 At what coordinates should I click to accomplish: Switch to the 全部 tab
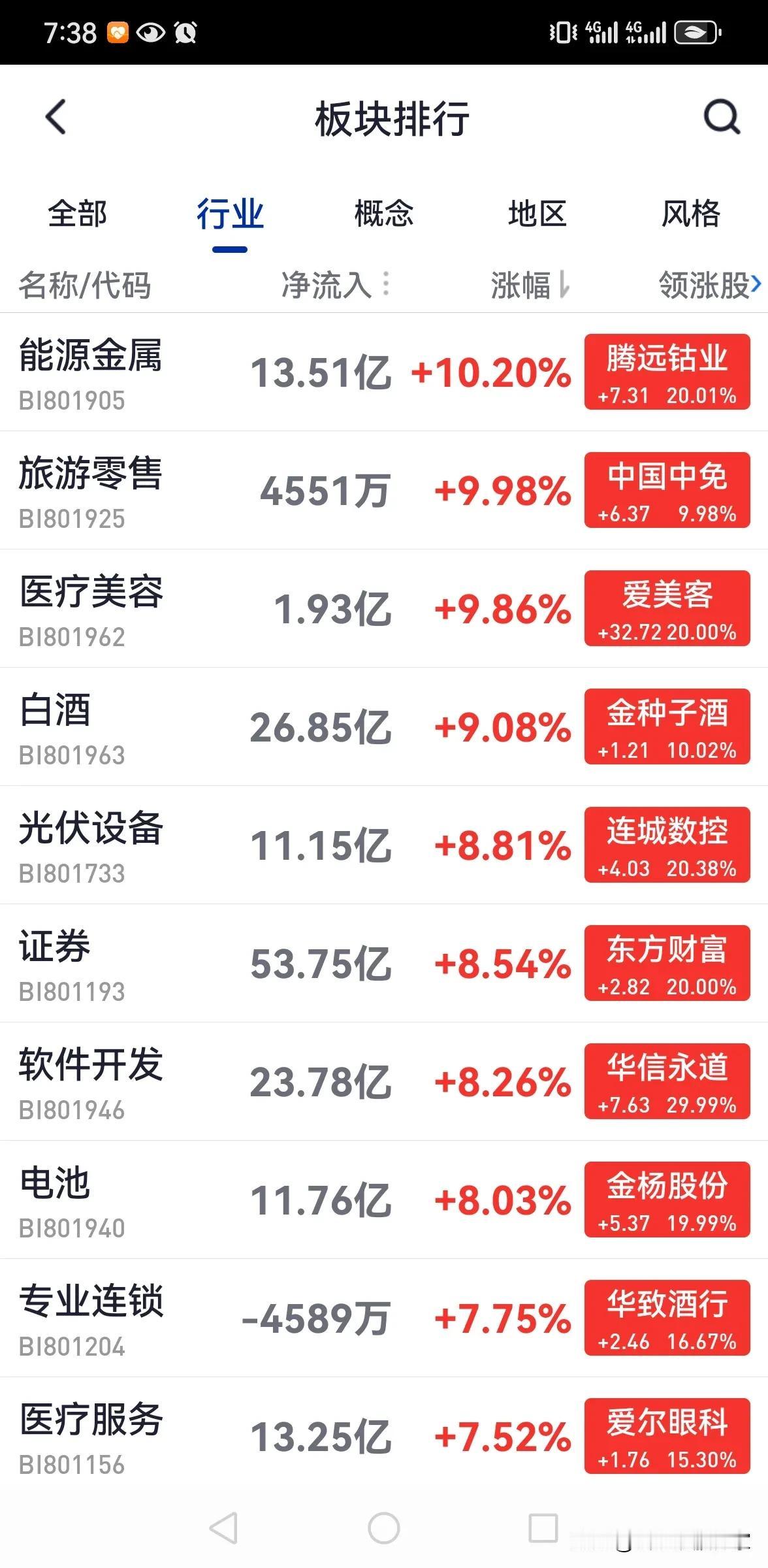point(77,214)
